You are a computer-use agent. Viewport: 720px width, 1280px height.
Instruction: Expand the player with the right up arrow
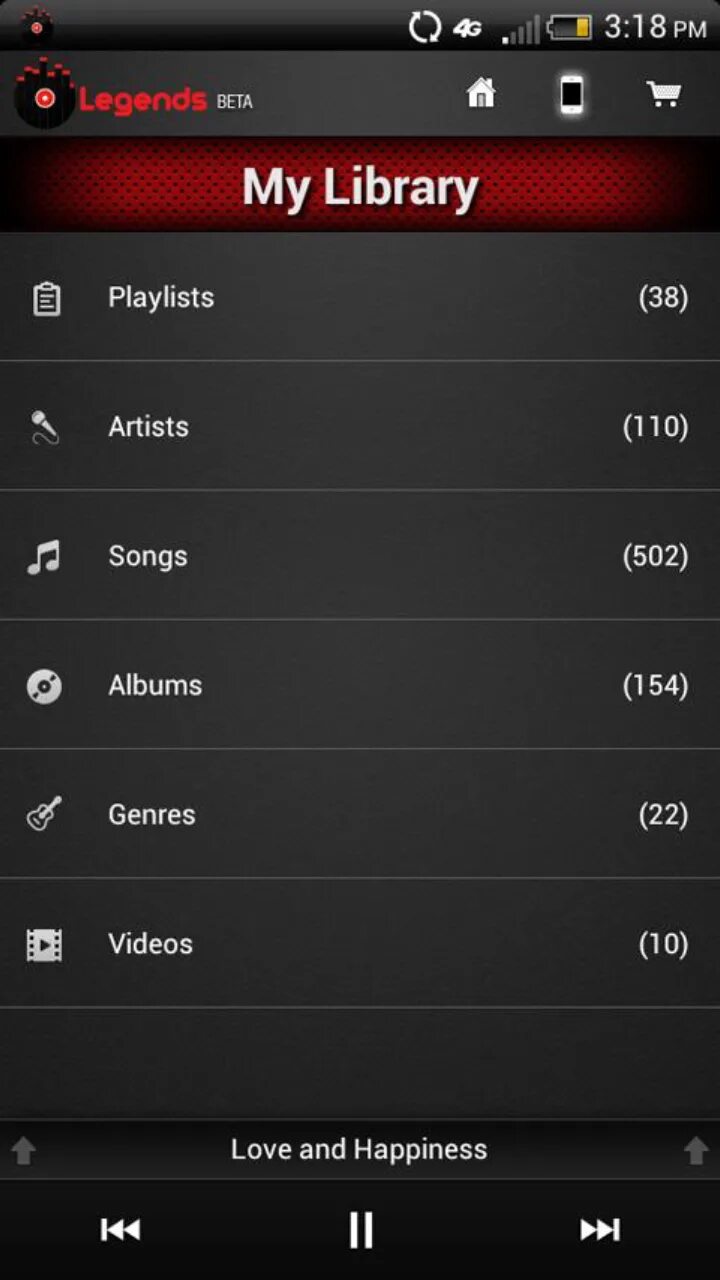[696, 1151]
